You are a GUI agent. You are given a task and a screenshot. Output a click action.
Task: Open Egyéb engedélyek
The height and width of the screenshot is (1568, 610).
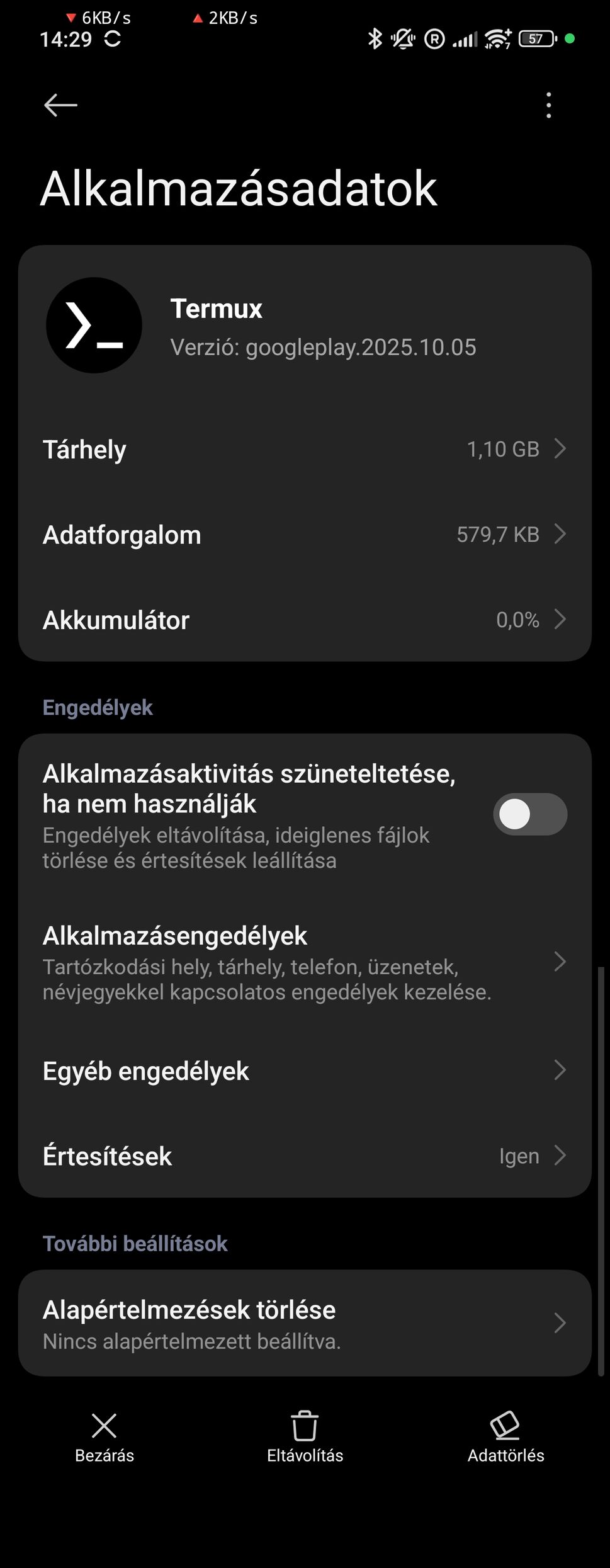click(x=305, y=1071)
